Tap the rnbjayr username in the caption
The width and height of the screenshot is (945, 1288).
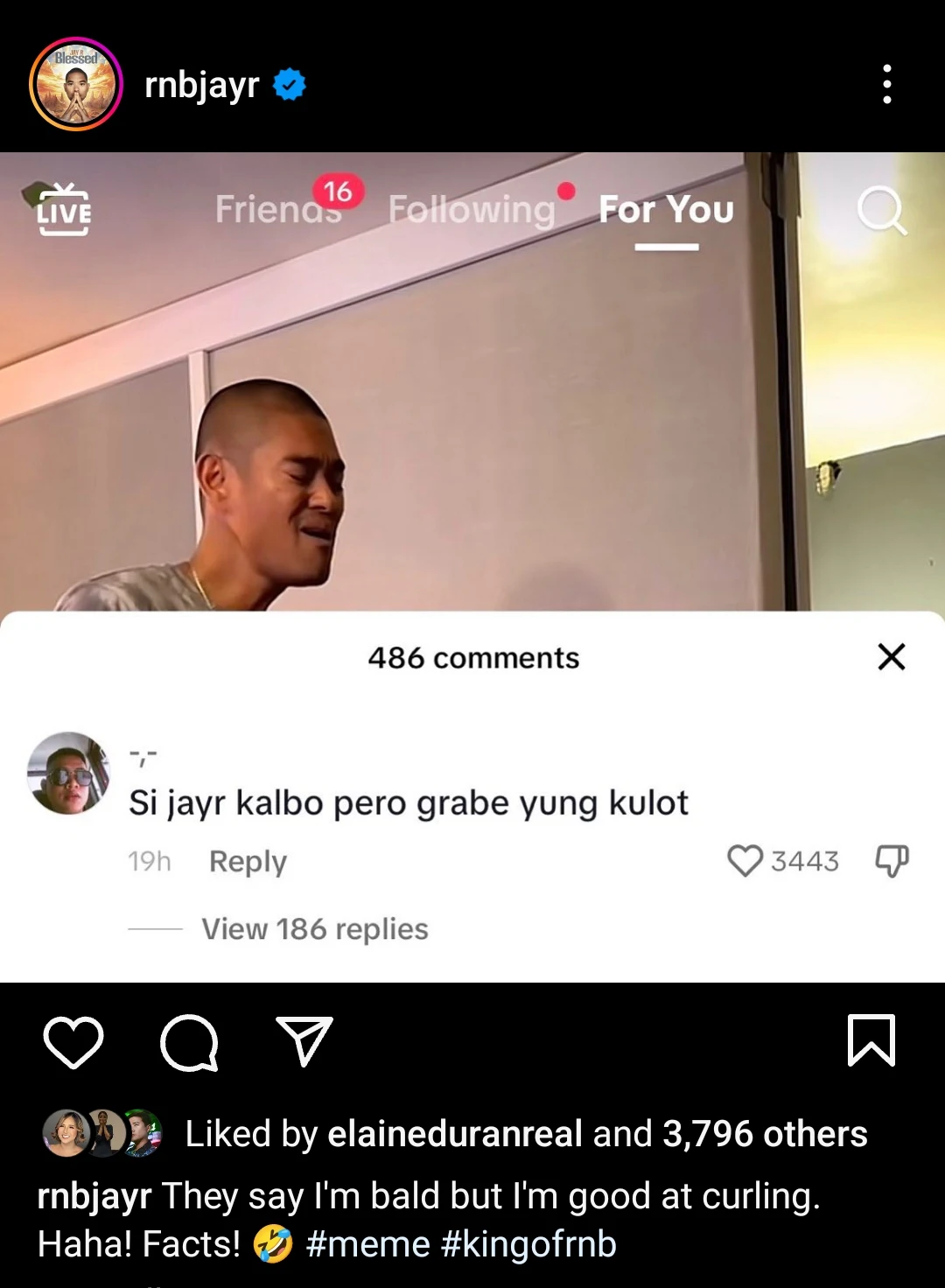tap(94, 1196)
